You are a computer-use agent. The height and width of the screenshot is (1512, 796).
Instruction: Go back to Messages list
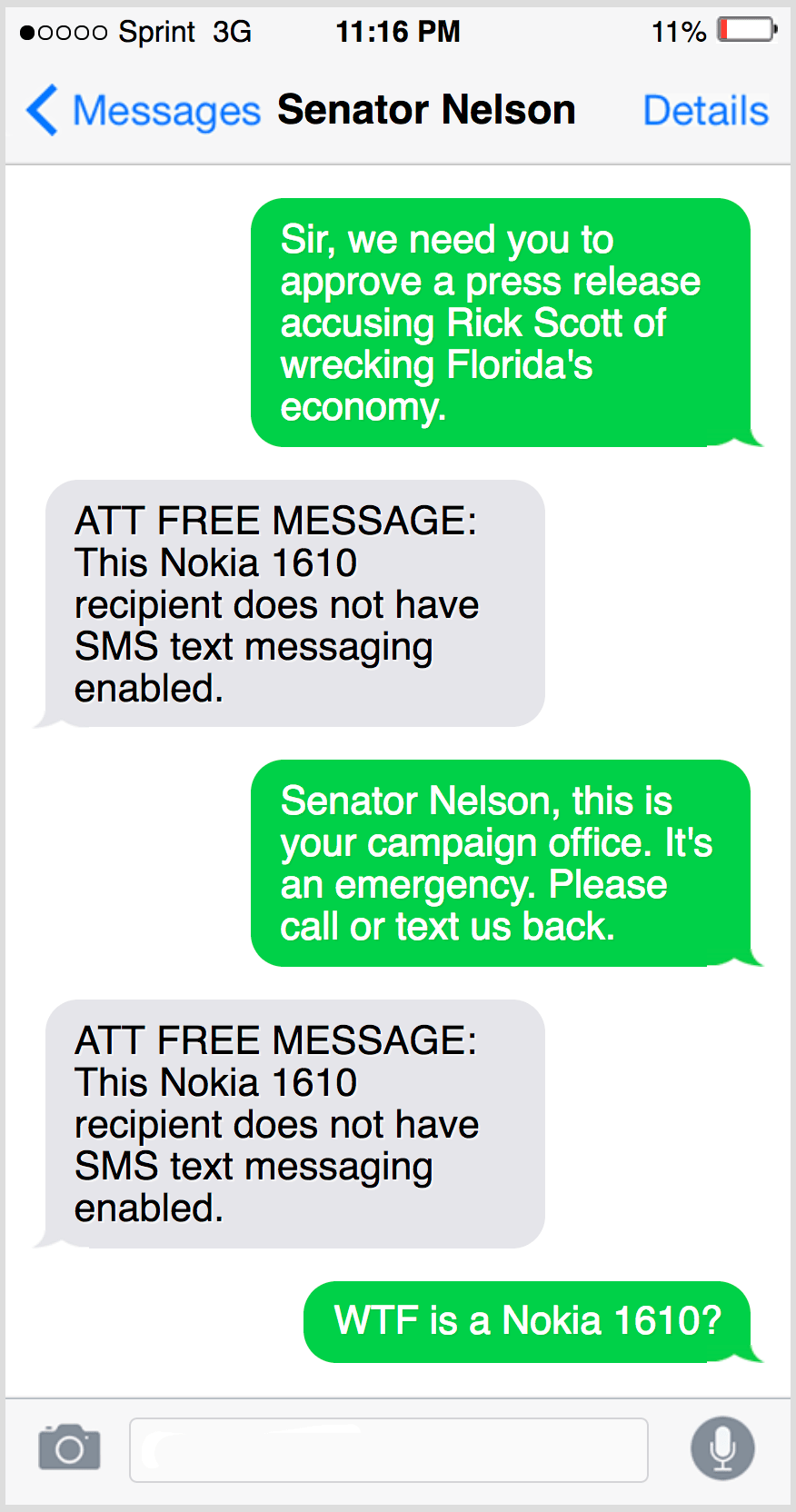(144, 111)
